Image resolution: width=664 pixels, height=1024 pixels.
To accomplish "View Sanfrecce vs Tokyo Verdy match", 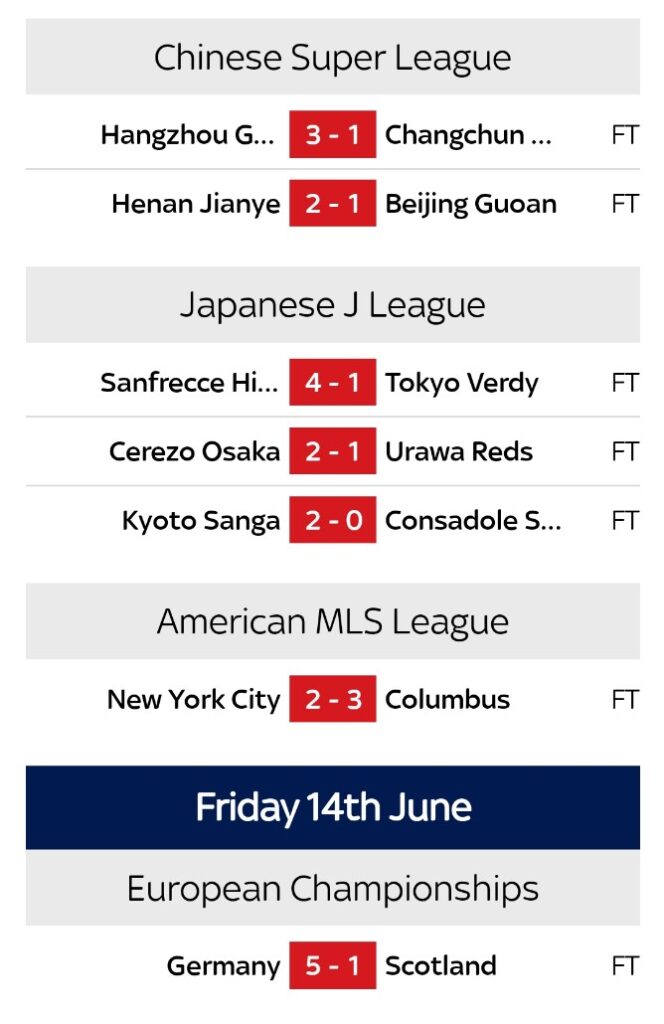I will [x=332, y=383].
